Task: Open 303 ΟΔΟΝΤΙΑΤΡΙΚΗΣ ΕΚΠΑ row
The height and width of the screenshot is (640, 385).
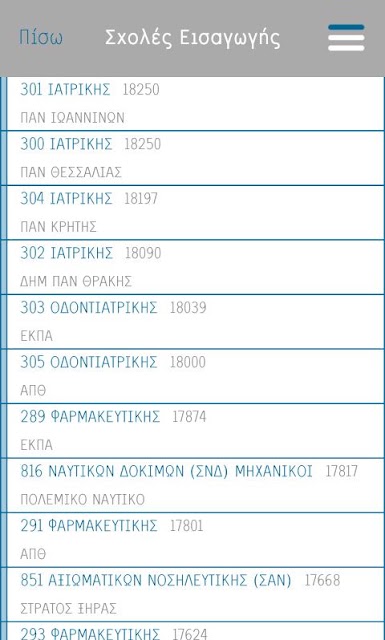Action: (x=196, y=322)
